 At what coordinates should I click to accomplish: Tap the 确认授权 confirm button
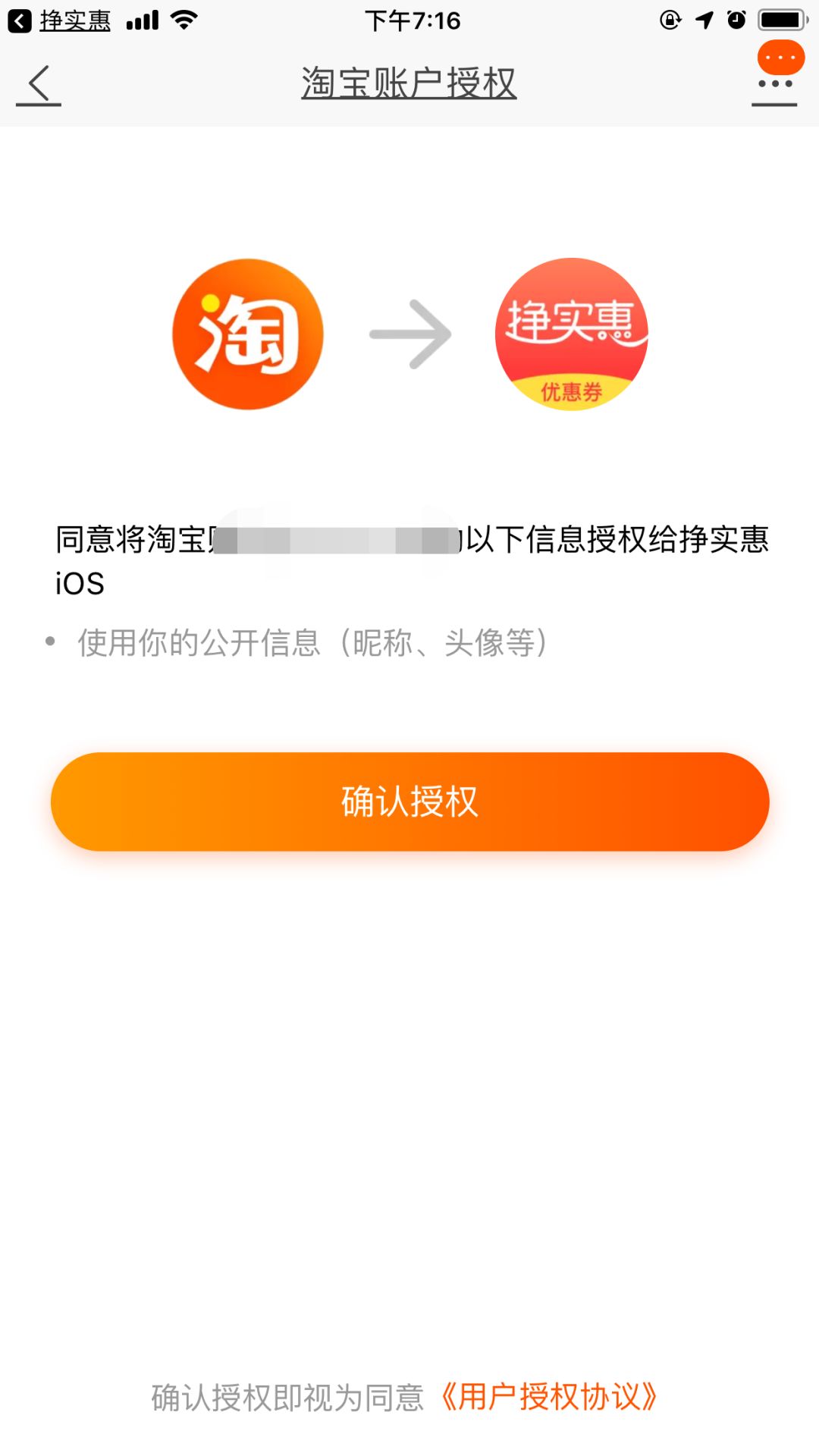point(409,802)
